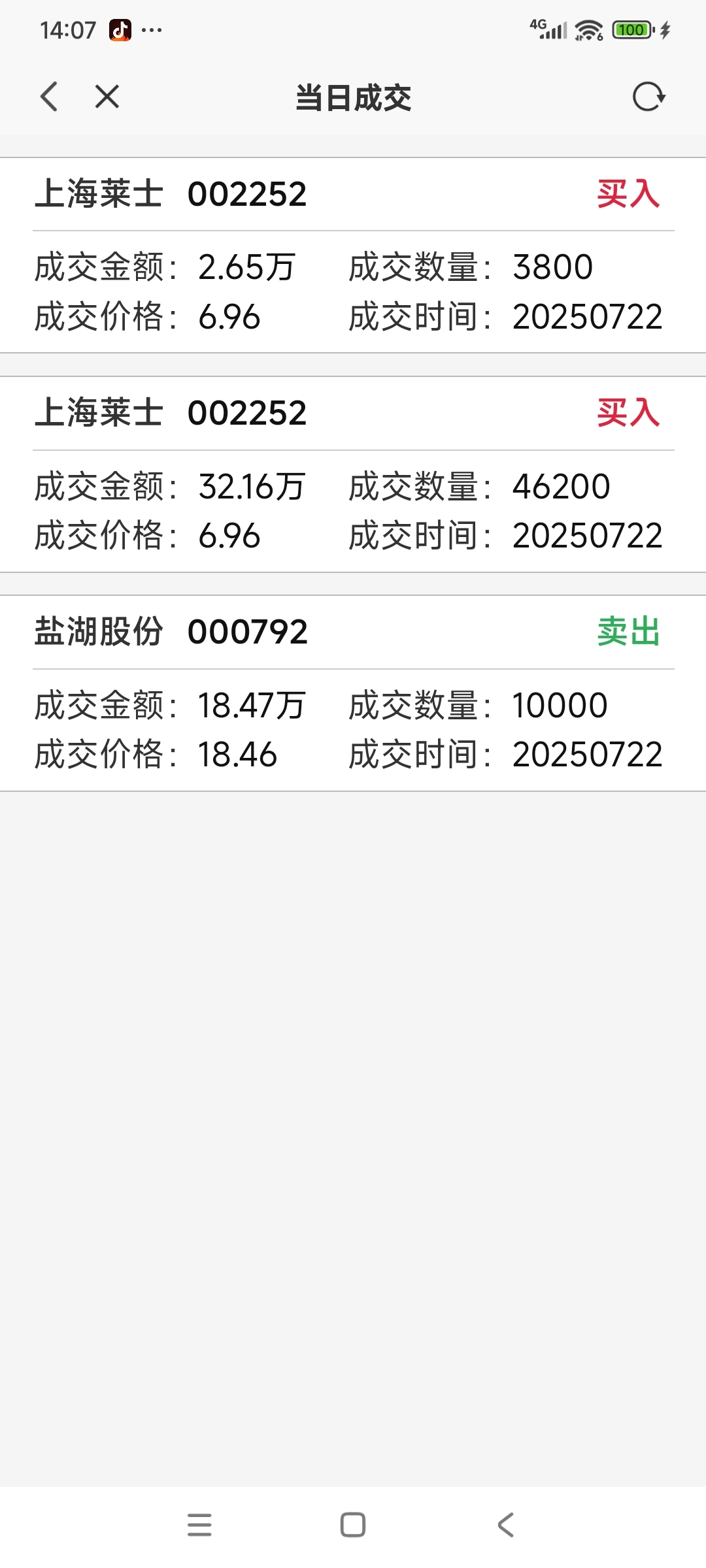The height and width of the screenshot is (1568, 706).
Task: Go to home screen via navigation bar
Action: [353, 1525]
